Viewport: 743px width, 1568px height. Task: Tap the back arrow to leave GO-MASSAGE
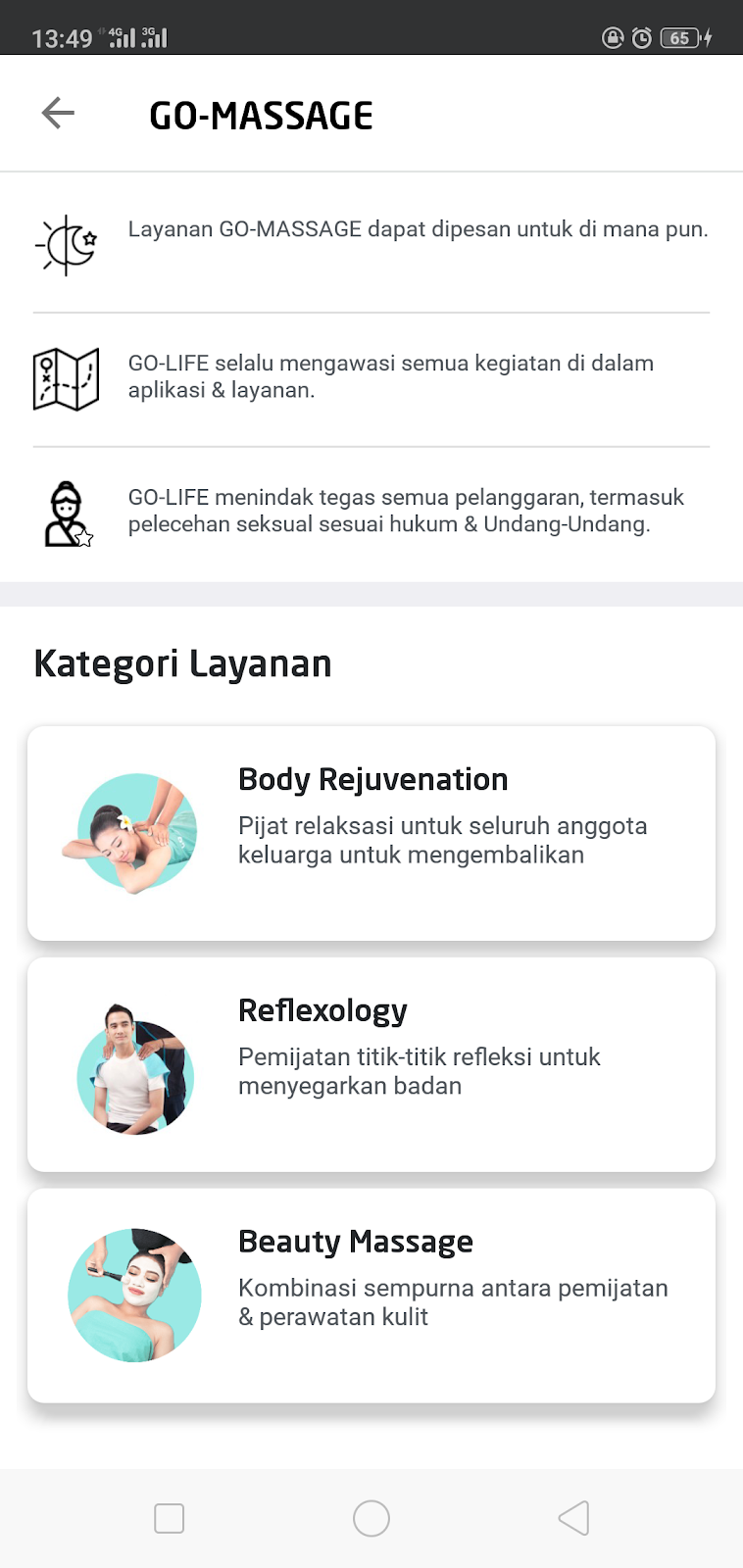tap(57, 113)
